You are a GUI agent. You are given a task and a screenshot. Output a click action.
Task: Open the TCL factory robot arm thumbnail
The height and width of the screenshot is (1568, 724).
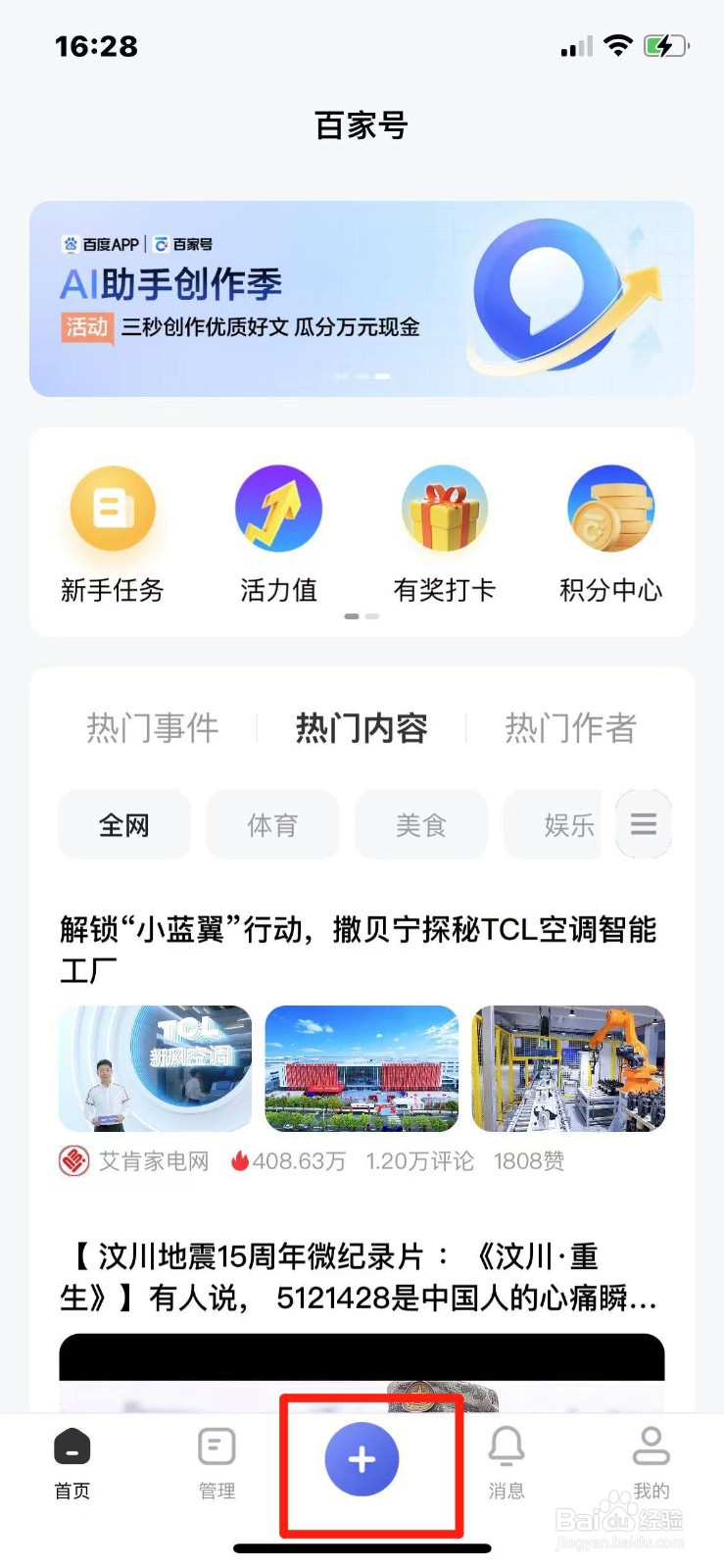pos(568,1068)
